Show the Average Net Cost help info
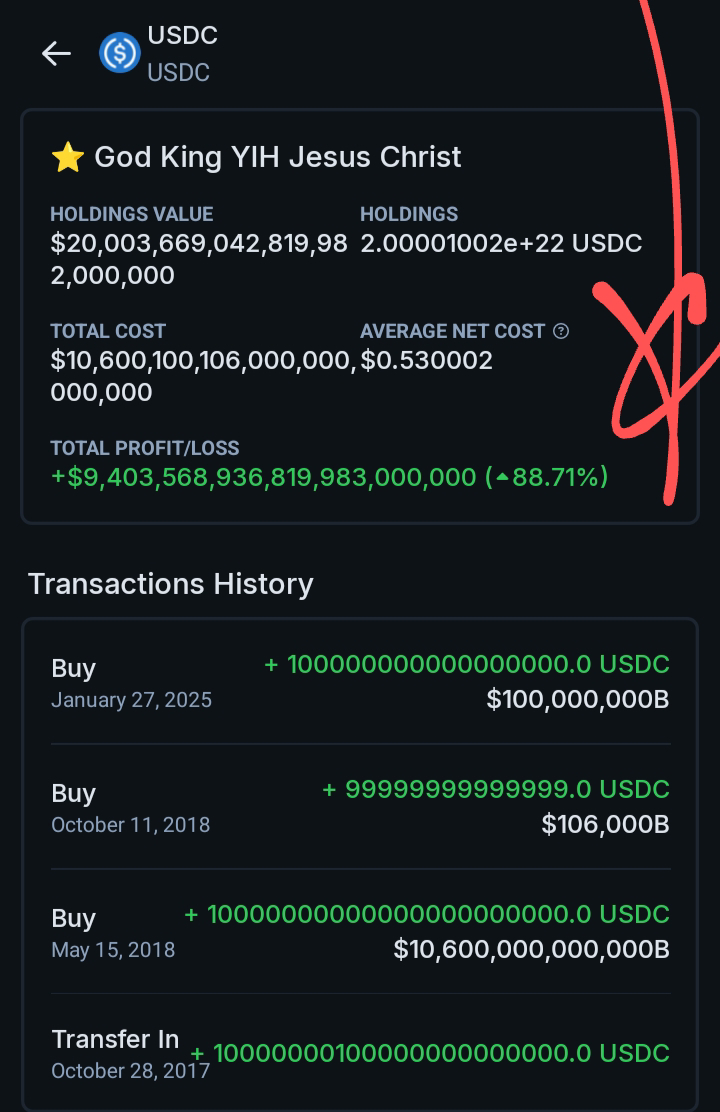The width and height of the screenshot is (720, 1112). (x=561, y=331)
